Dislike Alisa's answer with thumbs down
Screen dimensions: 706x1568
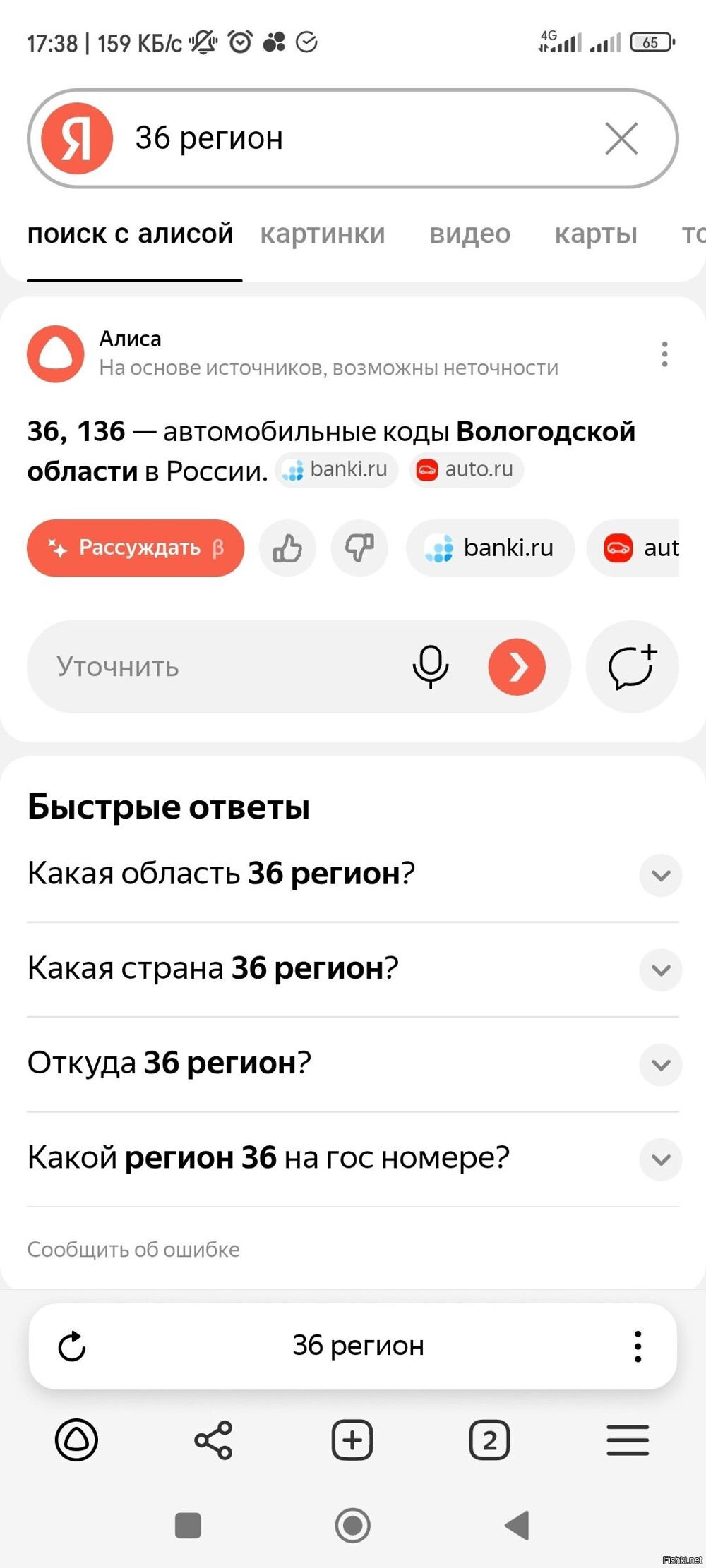(359, 548)
